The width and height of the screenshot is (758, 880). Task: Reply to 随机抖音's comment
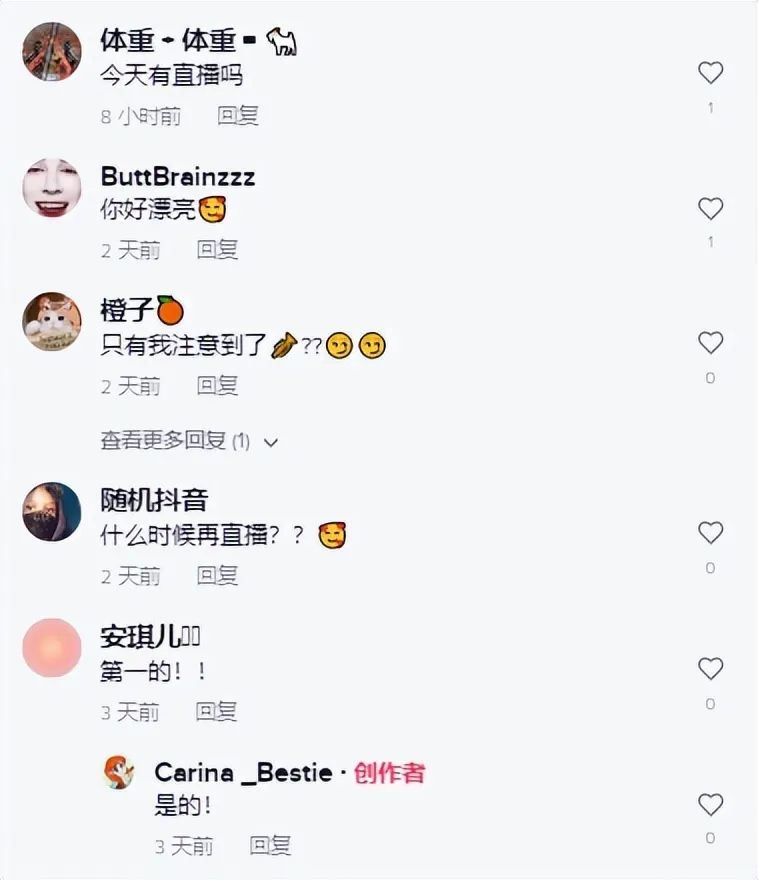pos(217,575)
